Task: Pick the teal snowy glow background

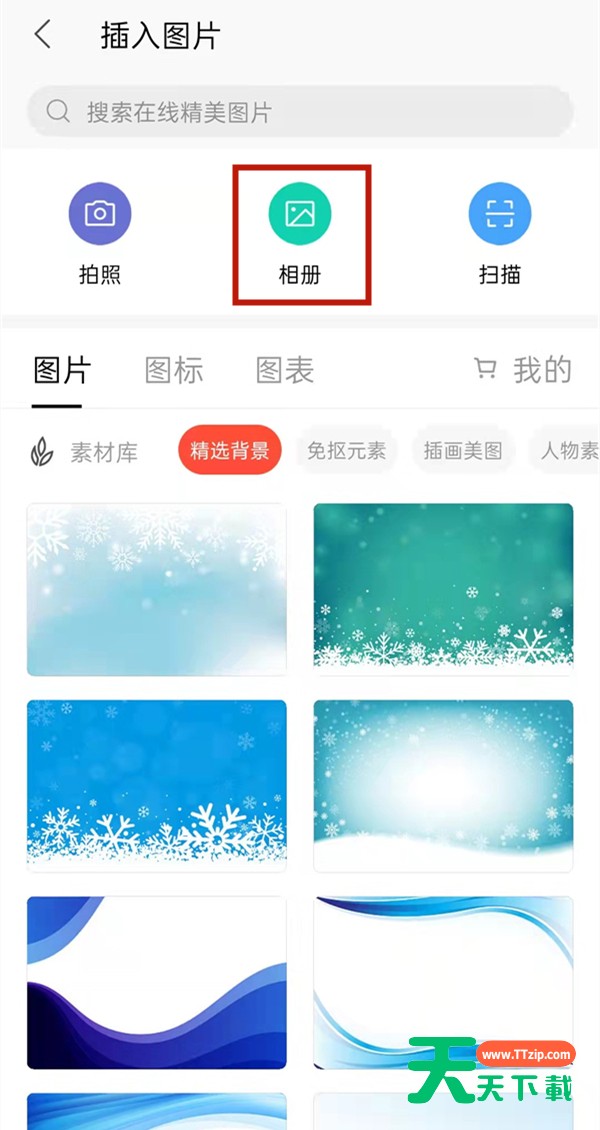Action: pyautogui.click(x=443, y=784)
